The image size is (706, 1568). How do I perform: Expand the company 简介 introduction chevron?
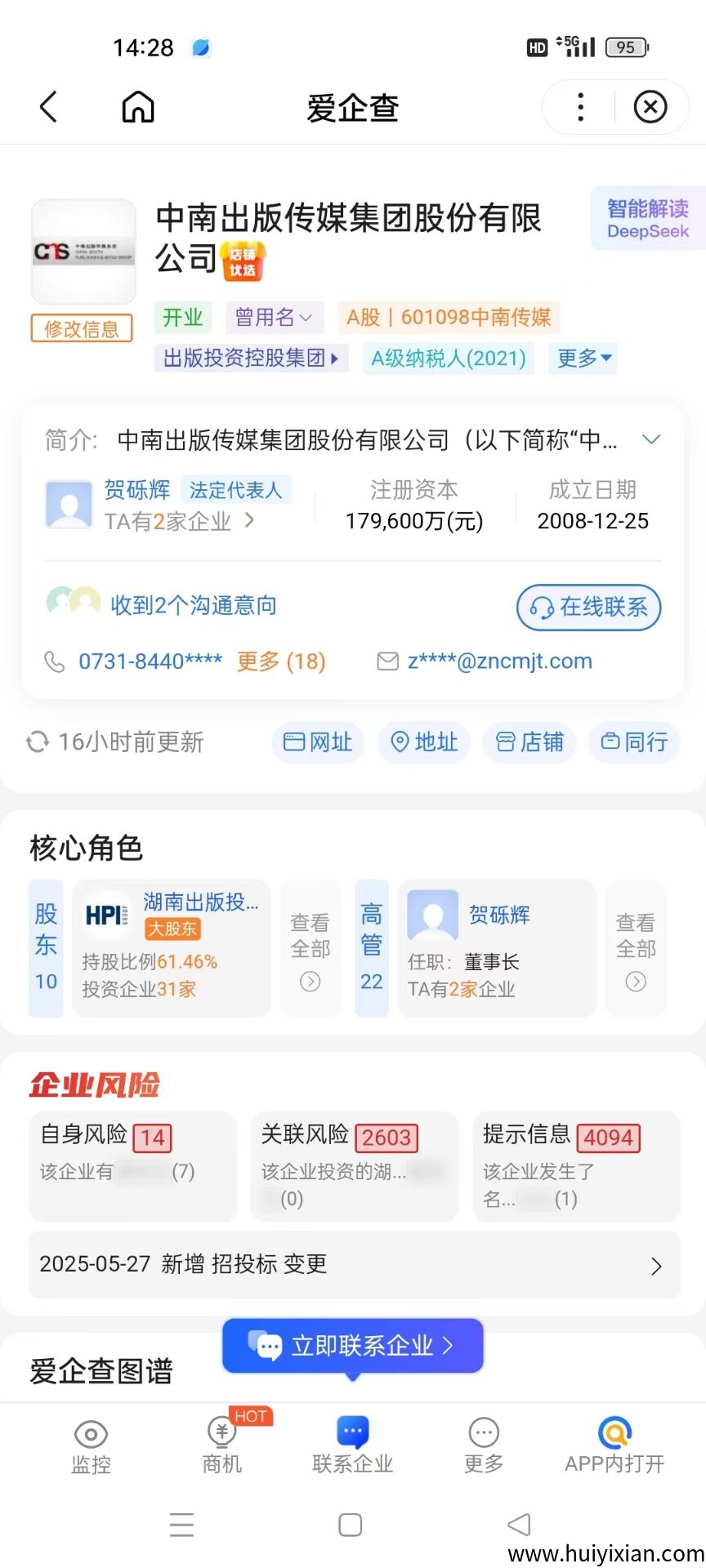pyautogui.click(x=651, y=439)
